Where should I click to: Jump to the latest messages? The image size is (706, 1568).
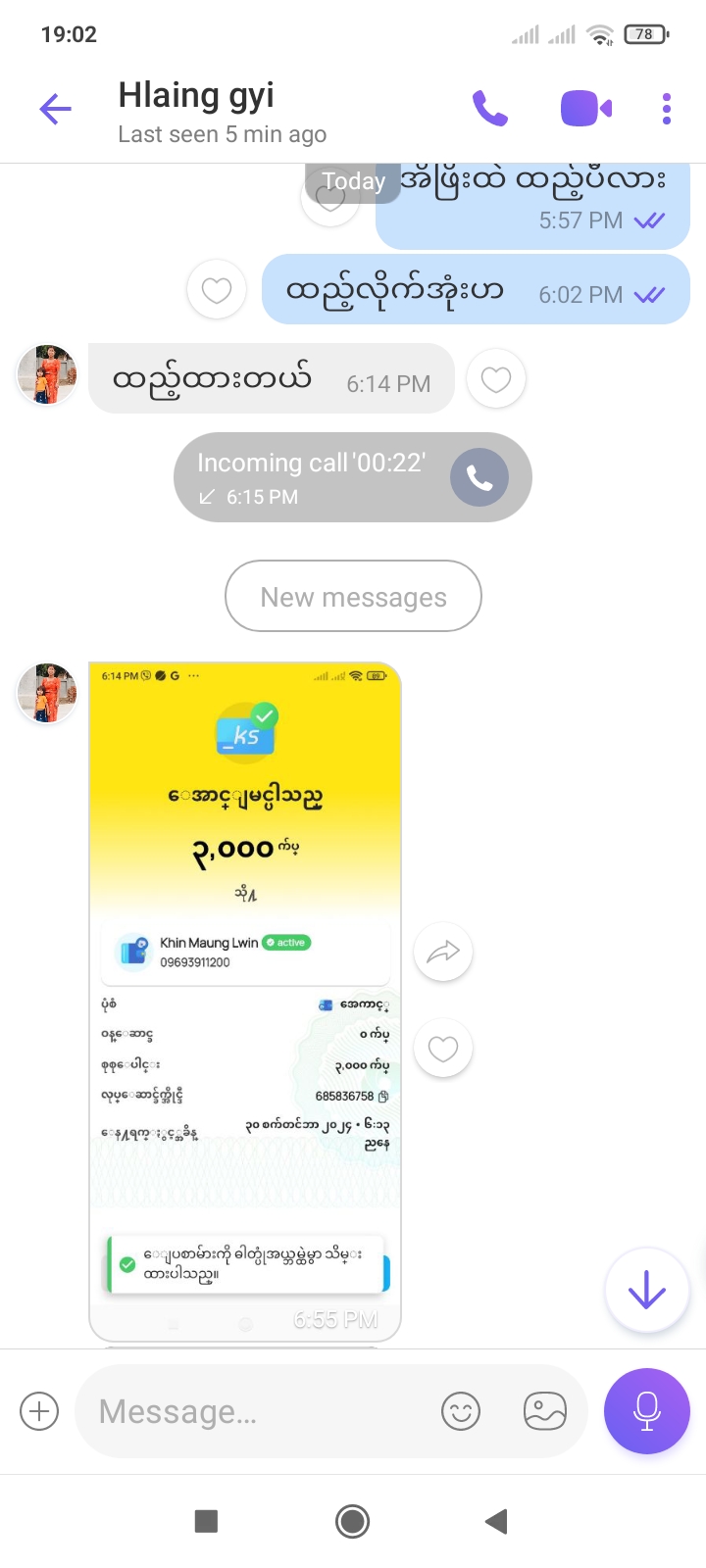[647, 1291]
